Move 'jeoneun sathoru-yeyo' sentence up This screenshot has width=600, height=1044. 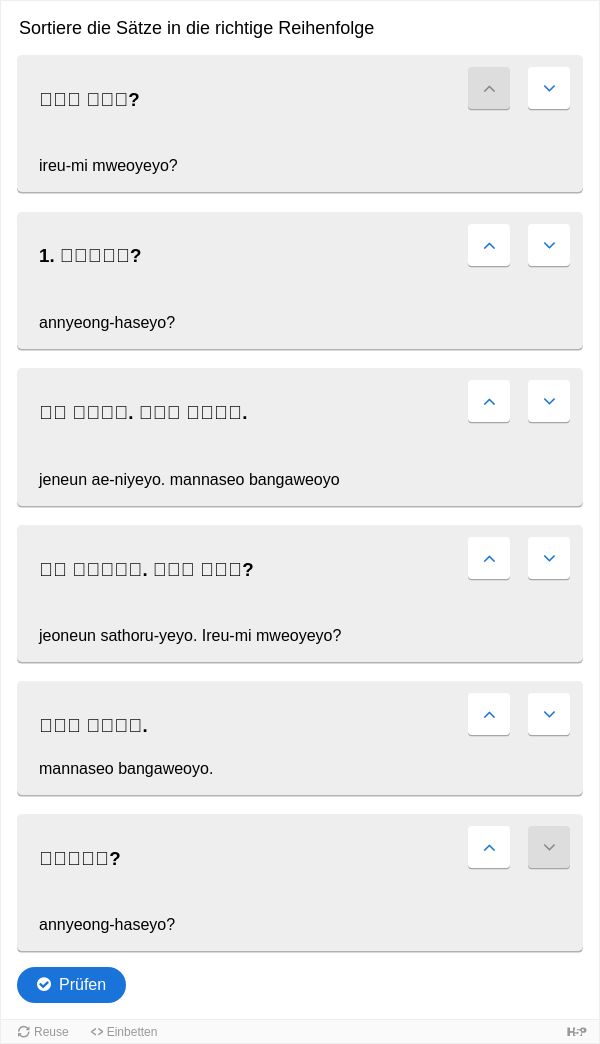[489, 558]
